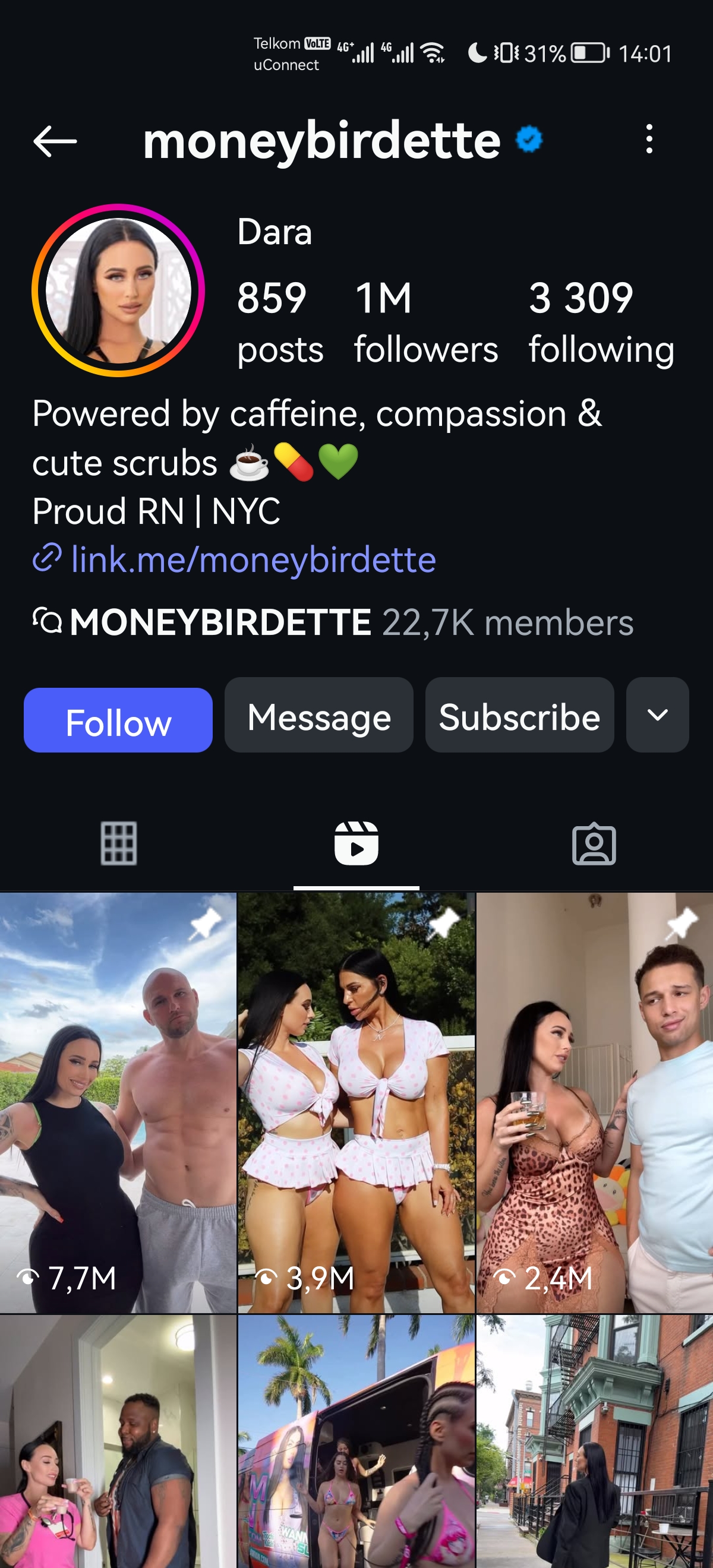
Task: Open the three-dot overflow menu
Action: pos(649,140)
